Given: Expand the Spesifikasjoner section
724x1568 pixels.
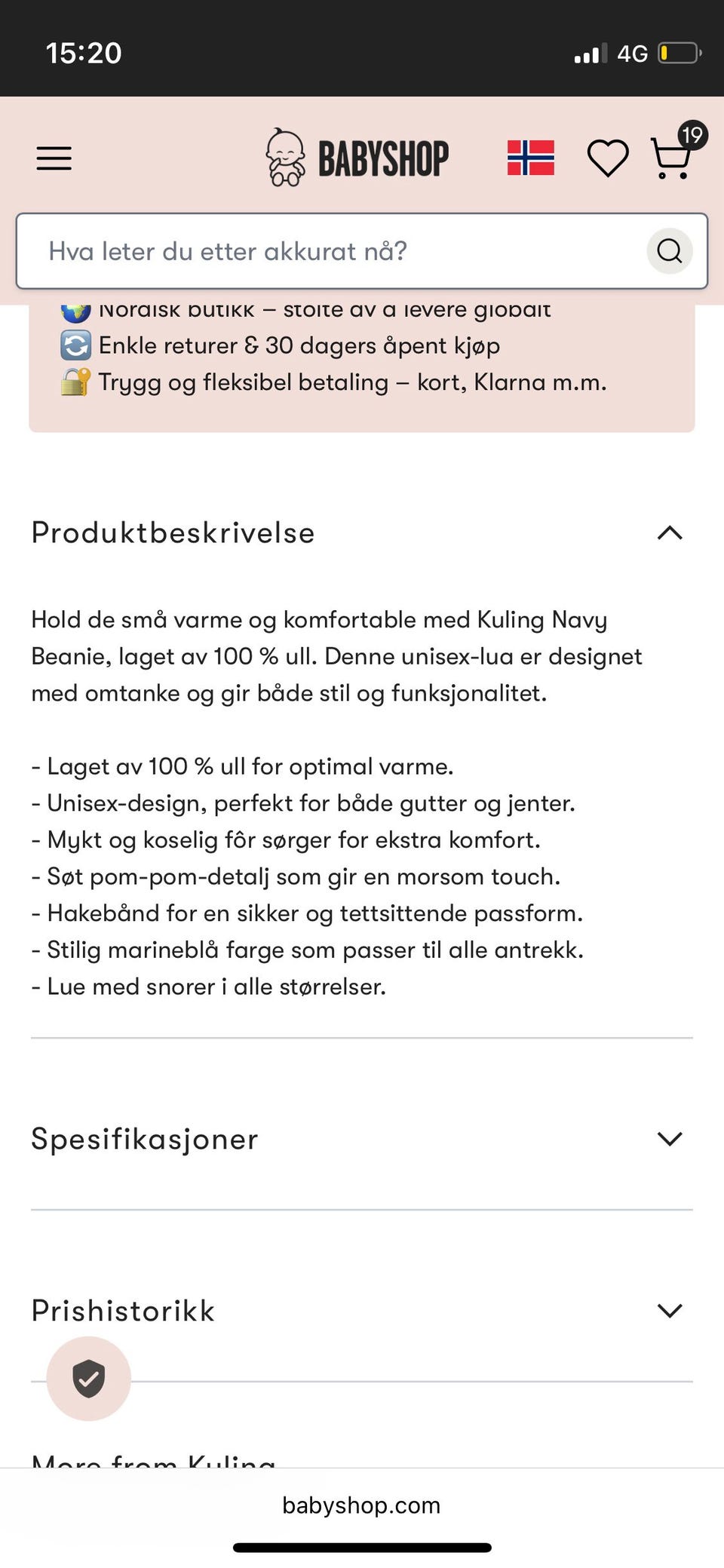Looking at the screenshot, I should 668,1139.
